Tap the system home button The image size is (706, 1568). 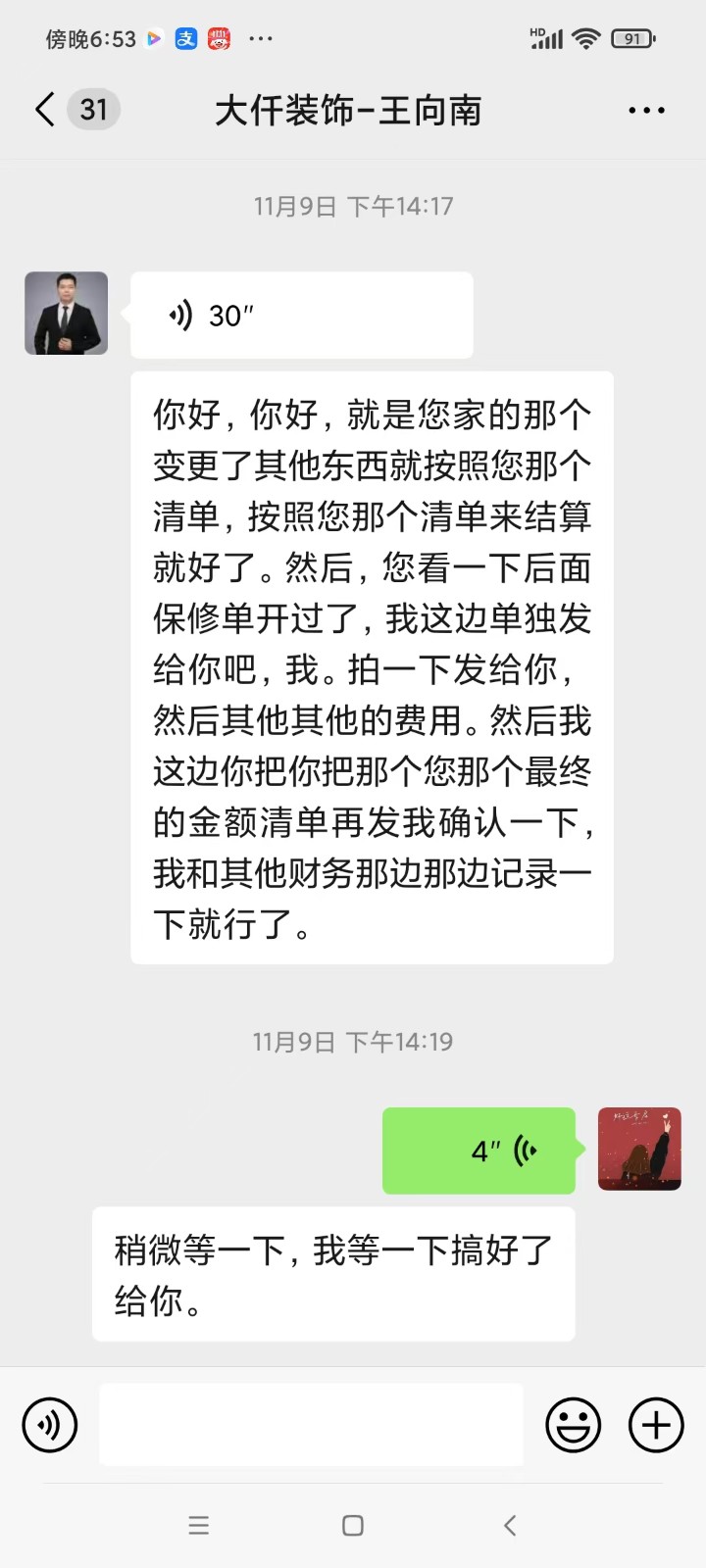(x=353, y=1525)
